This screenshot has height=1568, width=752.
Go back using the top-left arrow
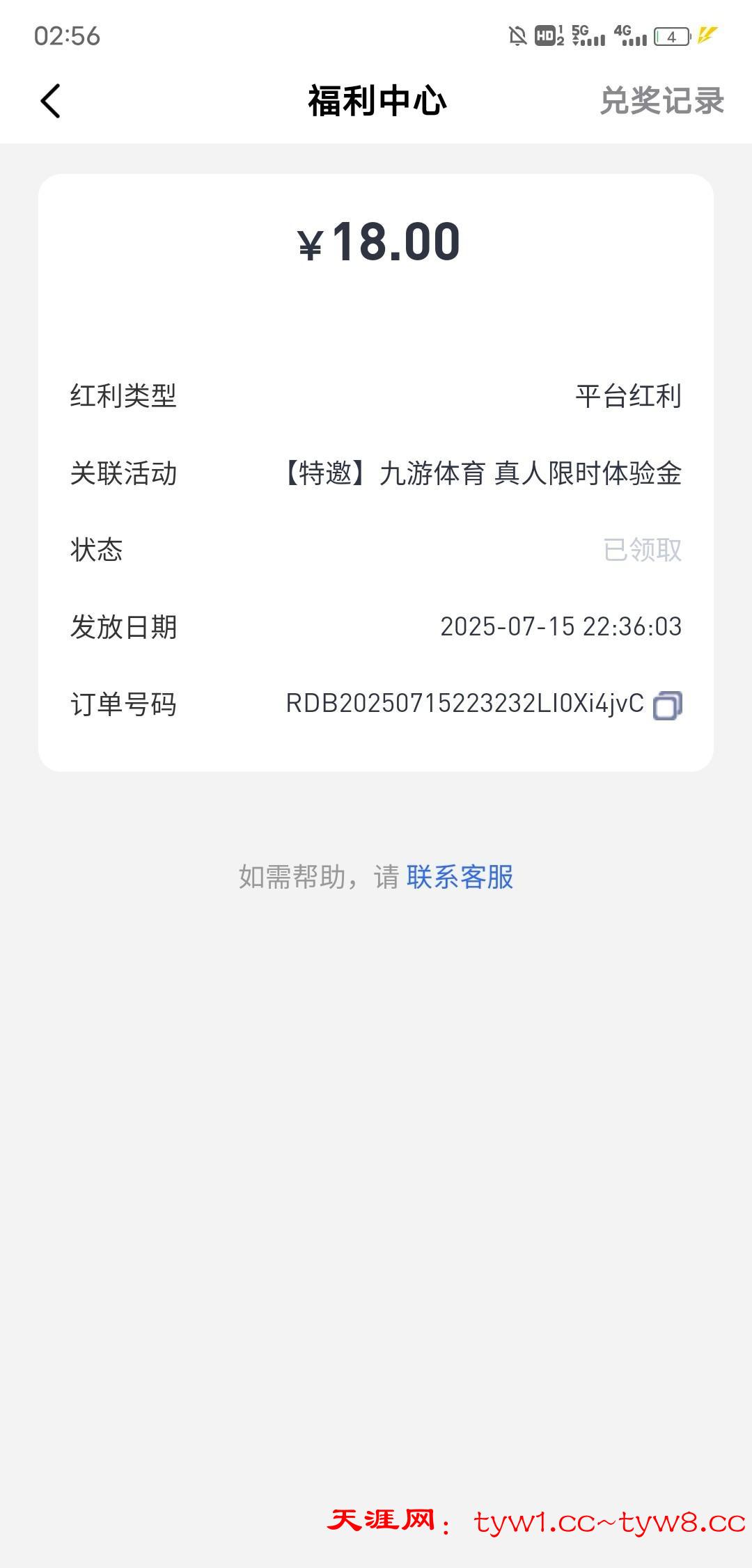51,102
